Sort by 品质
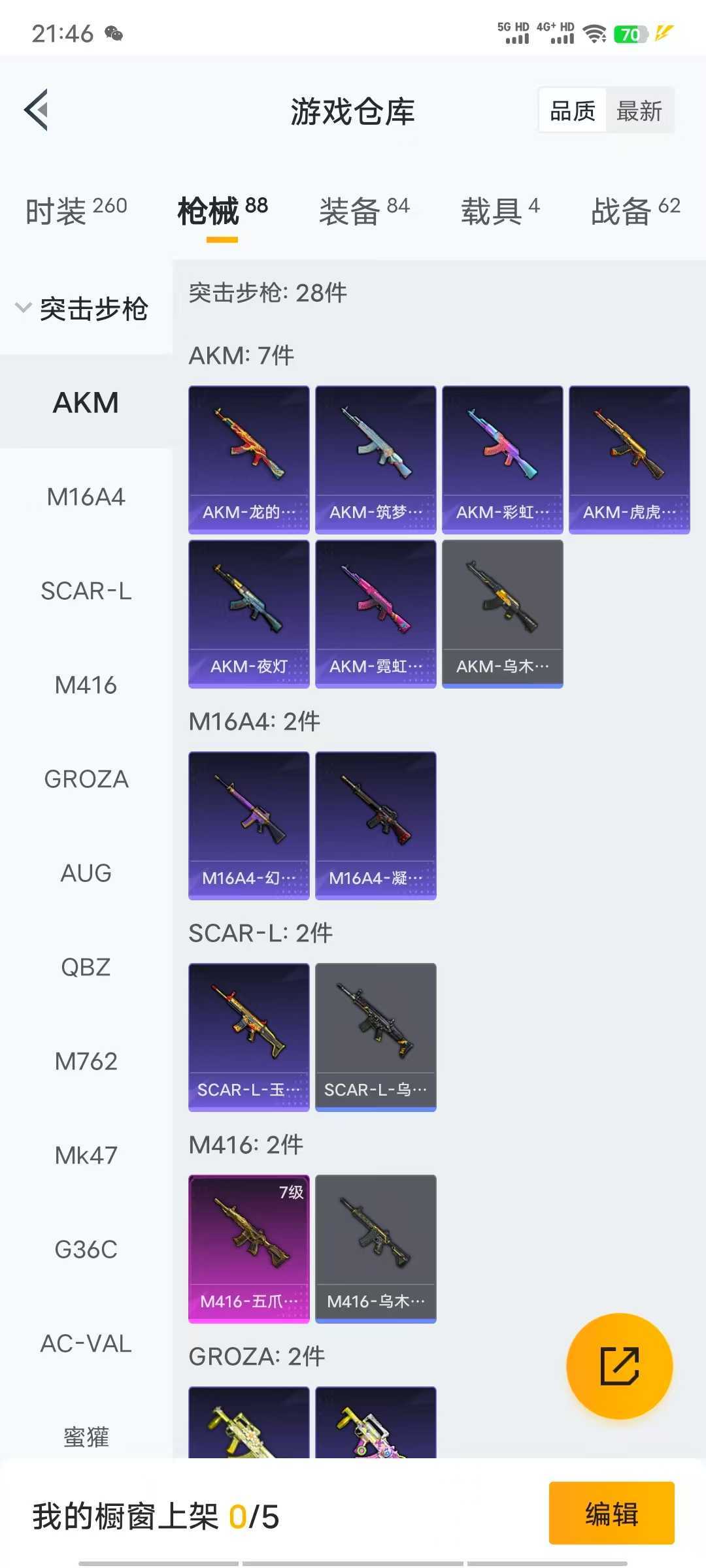This screenshot has height=1568, width=706. [572, 110]
